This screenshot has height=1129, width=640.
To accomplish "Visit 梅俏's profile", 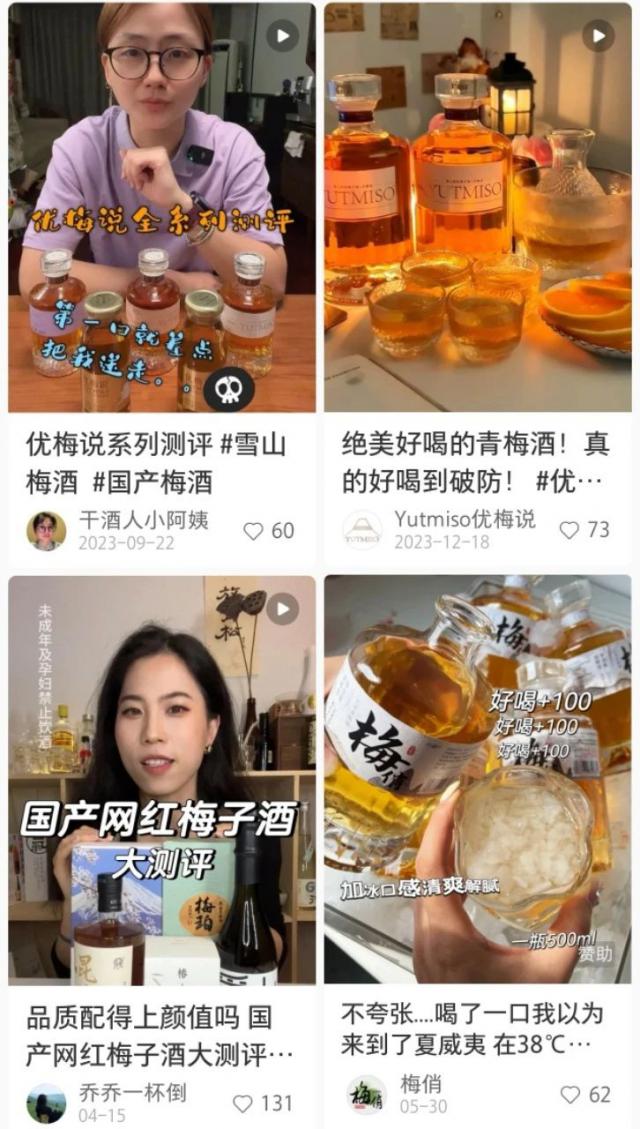I will [367, 1094].
